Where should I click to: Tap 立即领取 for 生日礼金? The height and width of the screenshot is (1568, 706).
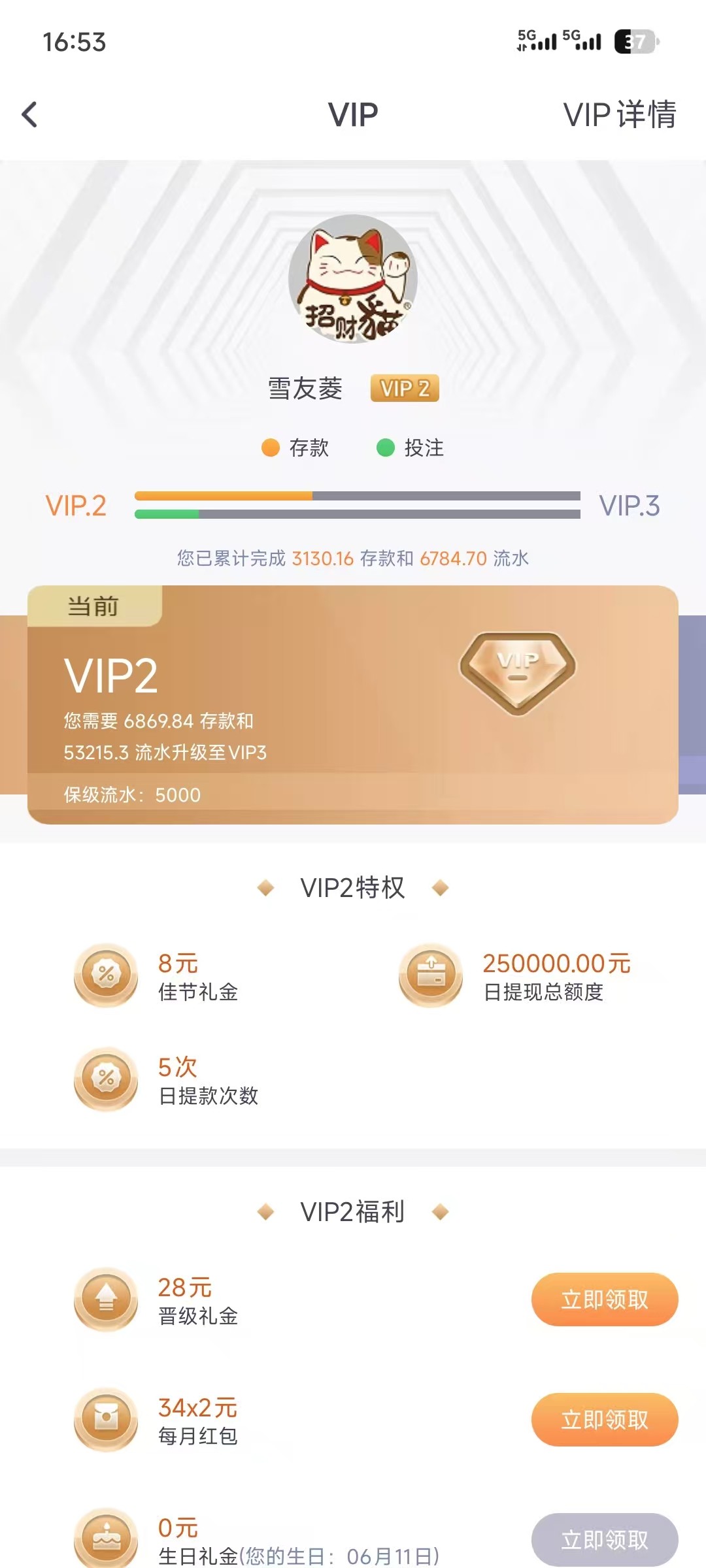pyautogui.click(x=604, y=1539)
